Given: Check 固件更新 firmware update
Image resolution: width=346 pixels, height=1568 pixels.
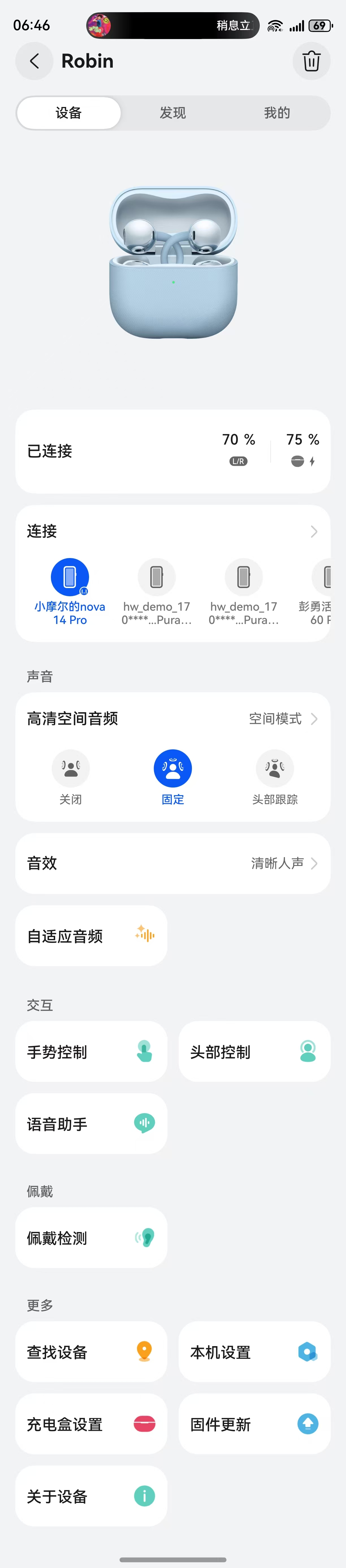Looking at the screenshot, I should [x=254, y=1424].
